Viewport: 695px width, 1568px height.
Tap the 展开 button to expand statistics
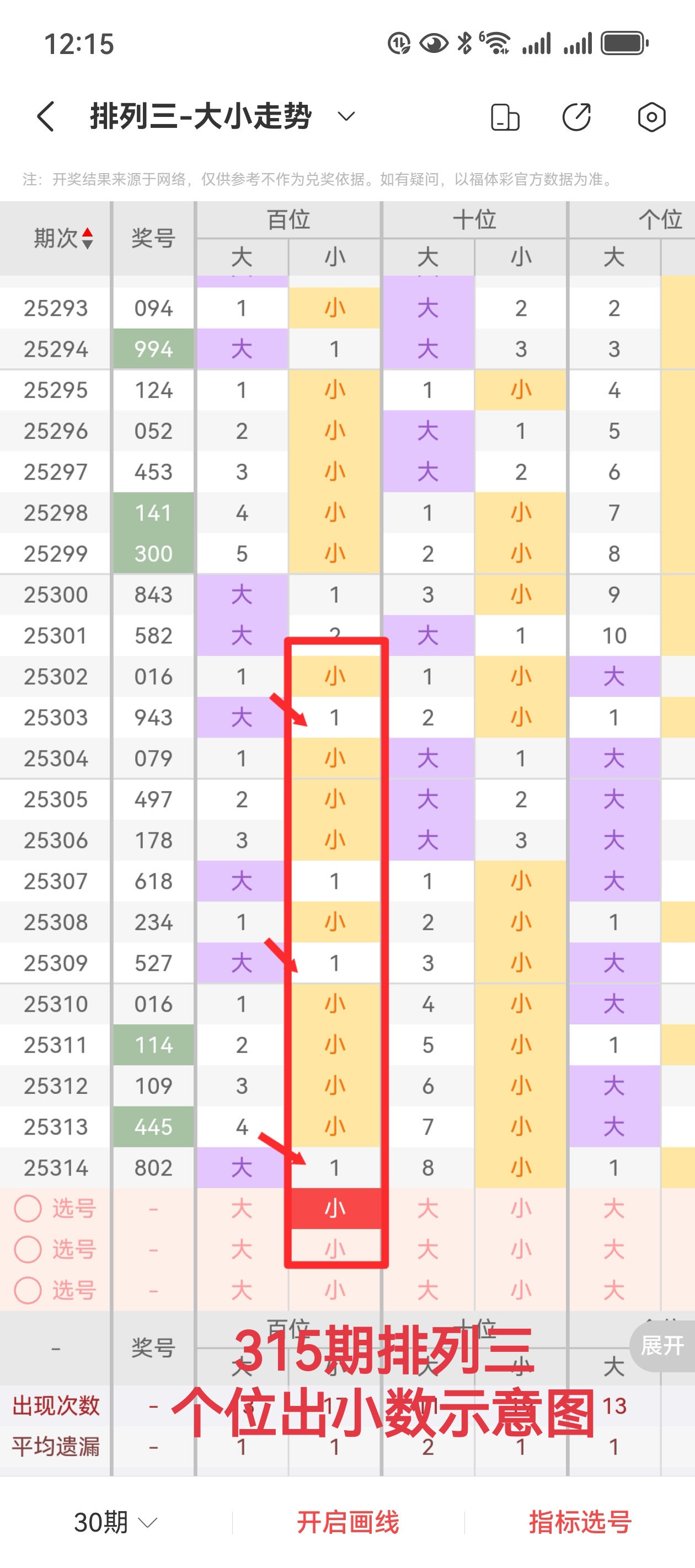click(661, 1345)
